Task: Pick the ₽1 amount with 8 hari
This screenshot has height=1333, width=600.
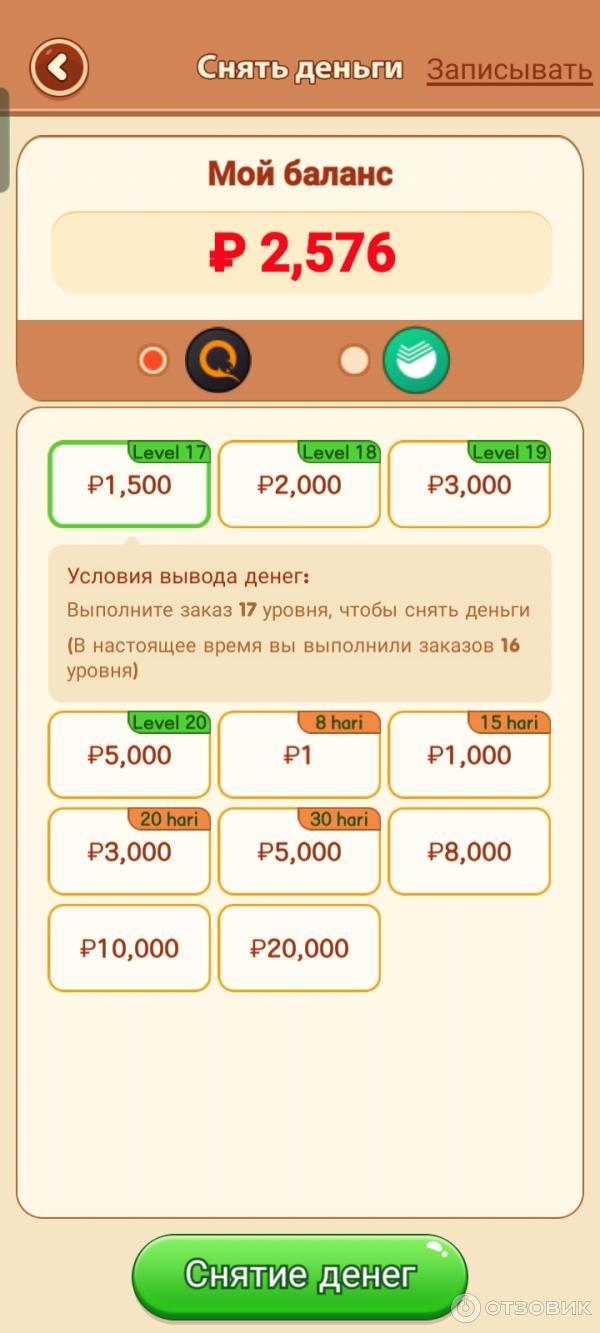Action: click(299, 755)
